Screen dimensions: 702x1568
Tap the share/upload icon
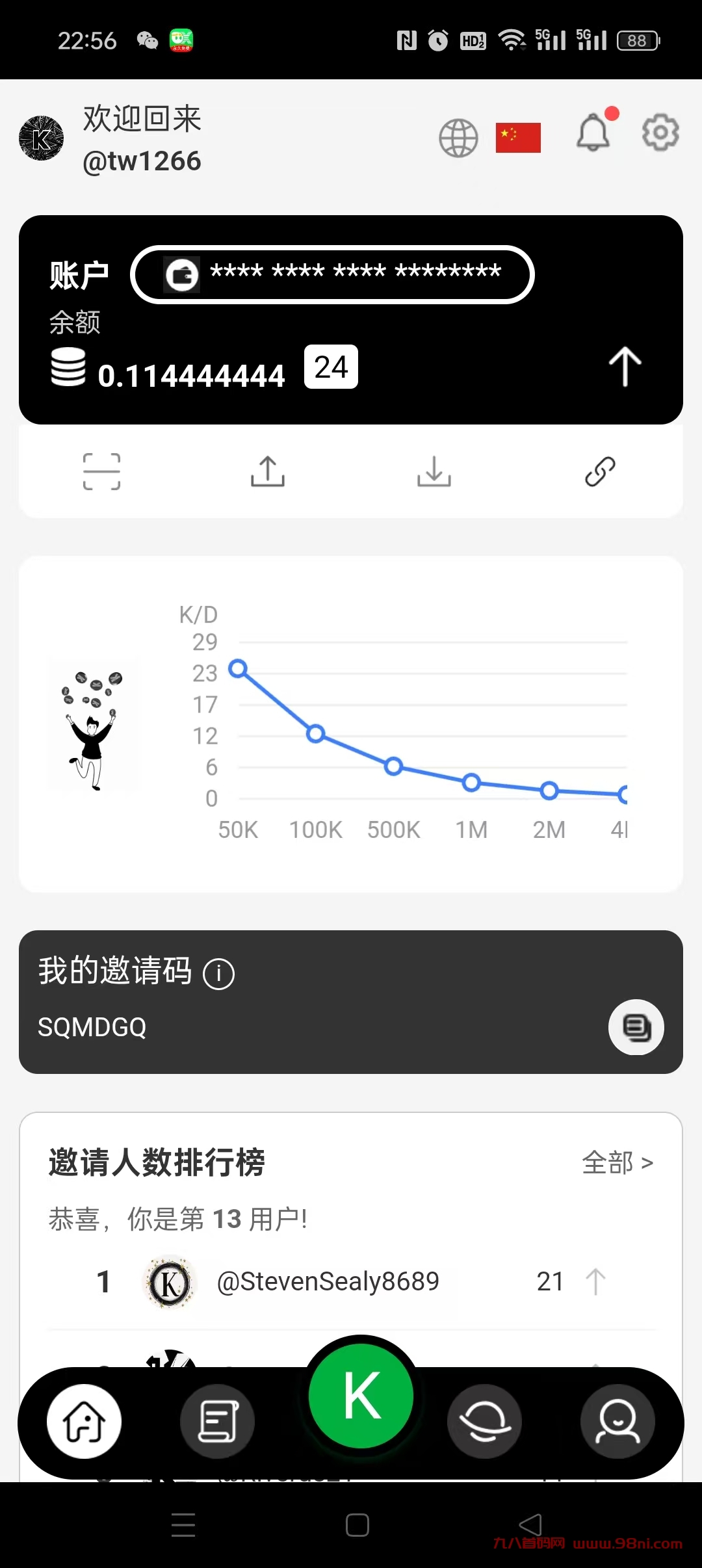[x=267, y=470]
